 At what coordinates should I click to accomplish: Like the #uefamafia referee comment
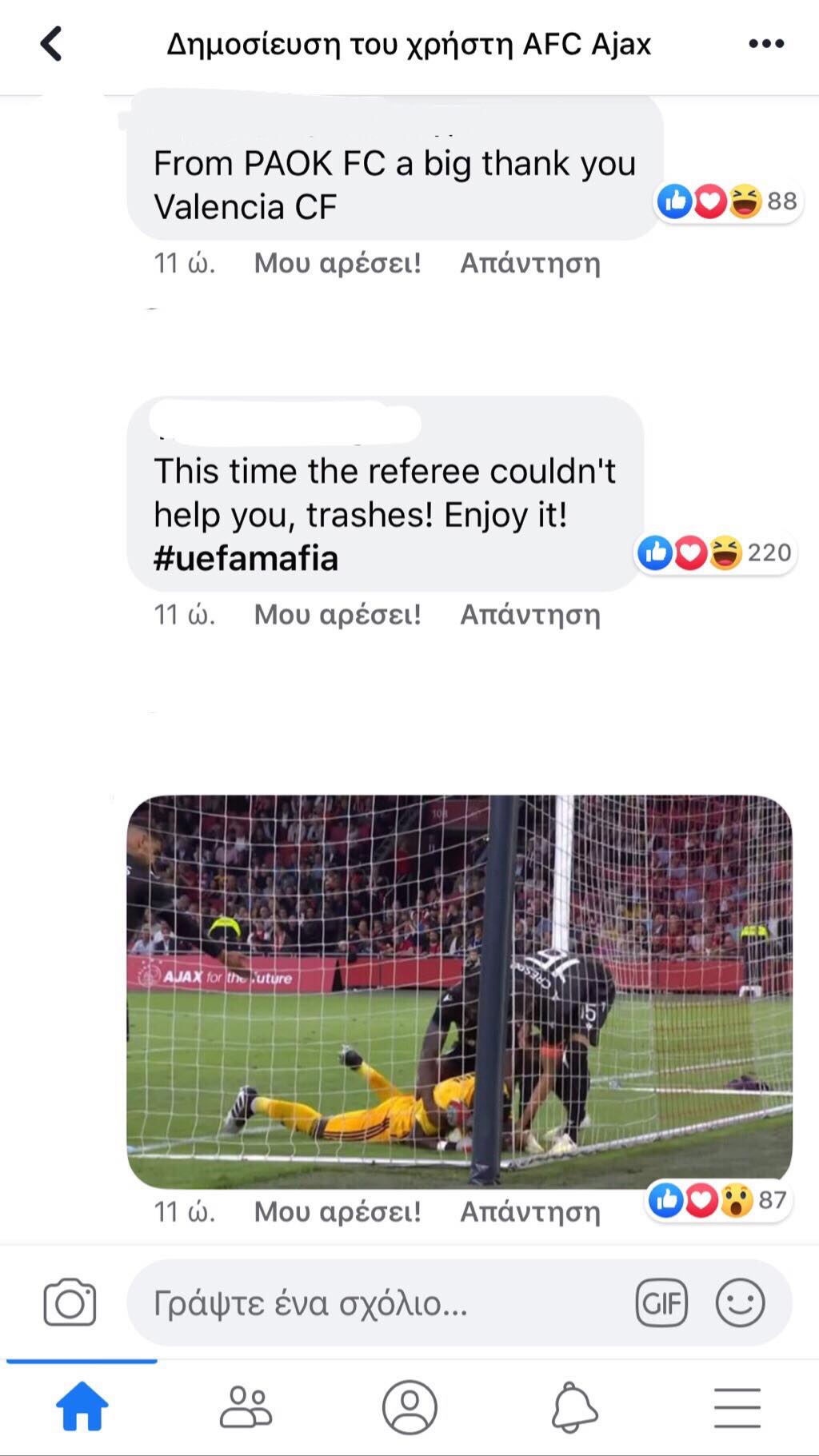tap(337, 614)
